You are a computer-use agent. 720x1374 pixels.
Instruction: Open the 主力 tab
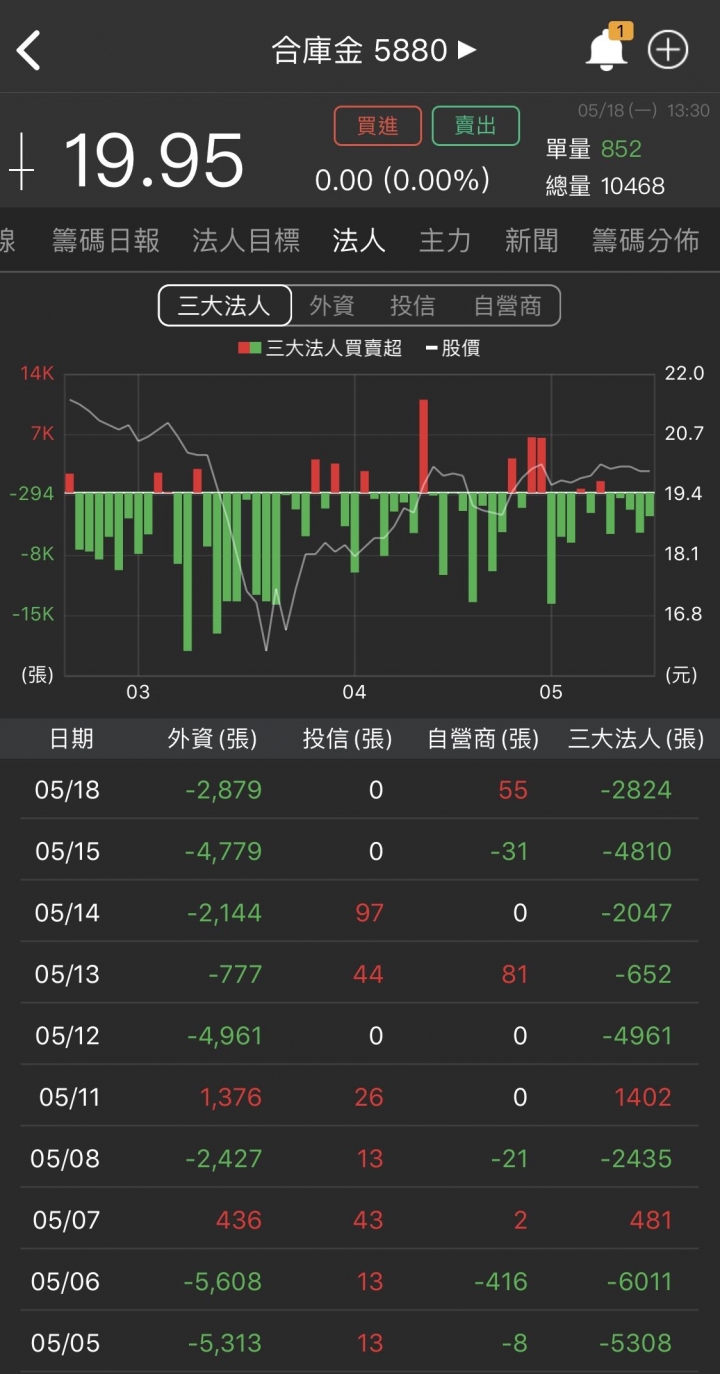pos(445,240)
